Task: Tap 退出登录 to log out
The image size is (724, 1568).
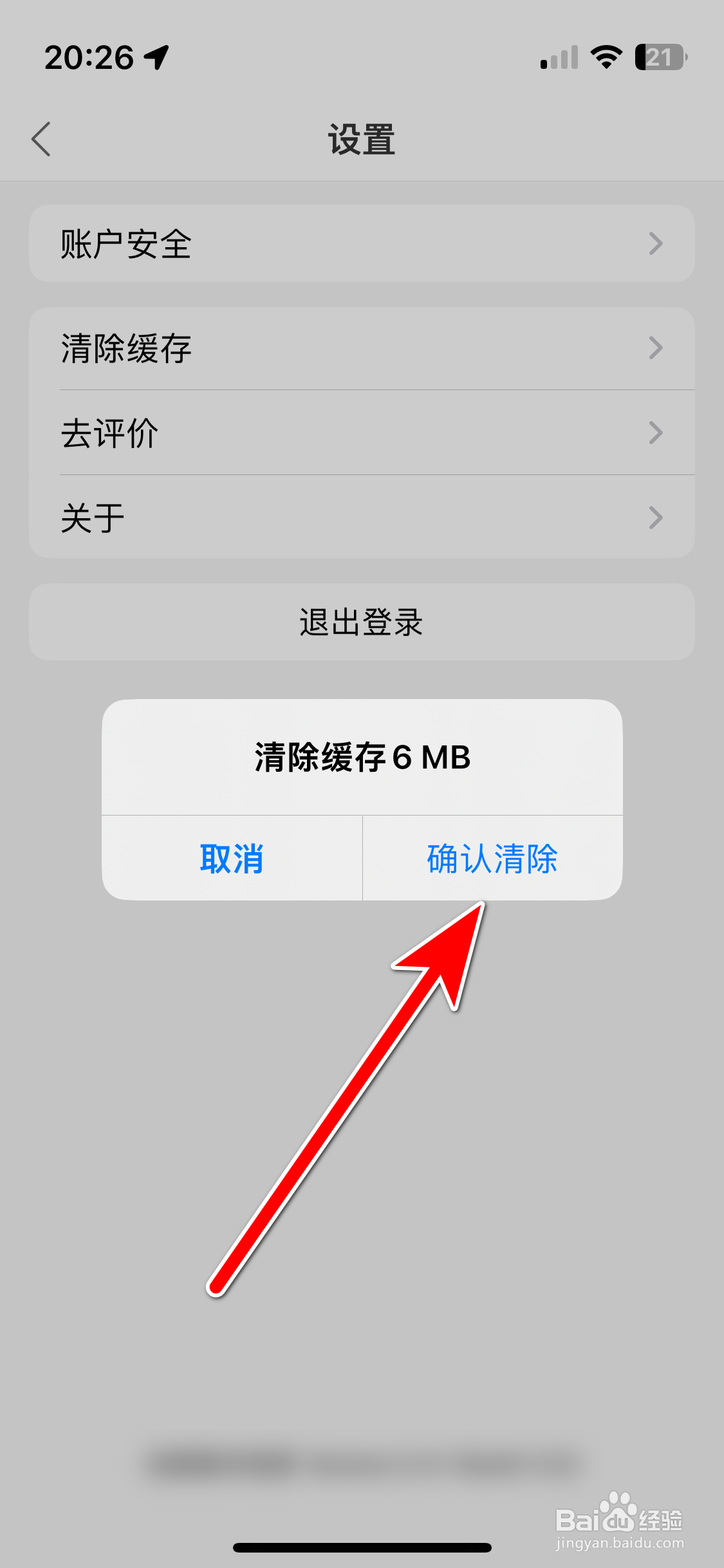Action: 362,621
